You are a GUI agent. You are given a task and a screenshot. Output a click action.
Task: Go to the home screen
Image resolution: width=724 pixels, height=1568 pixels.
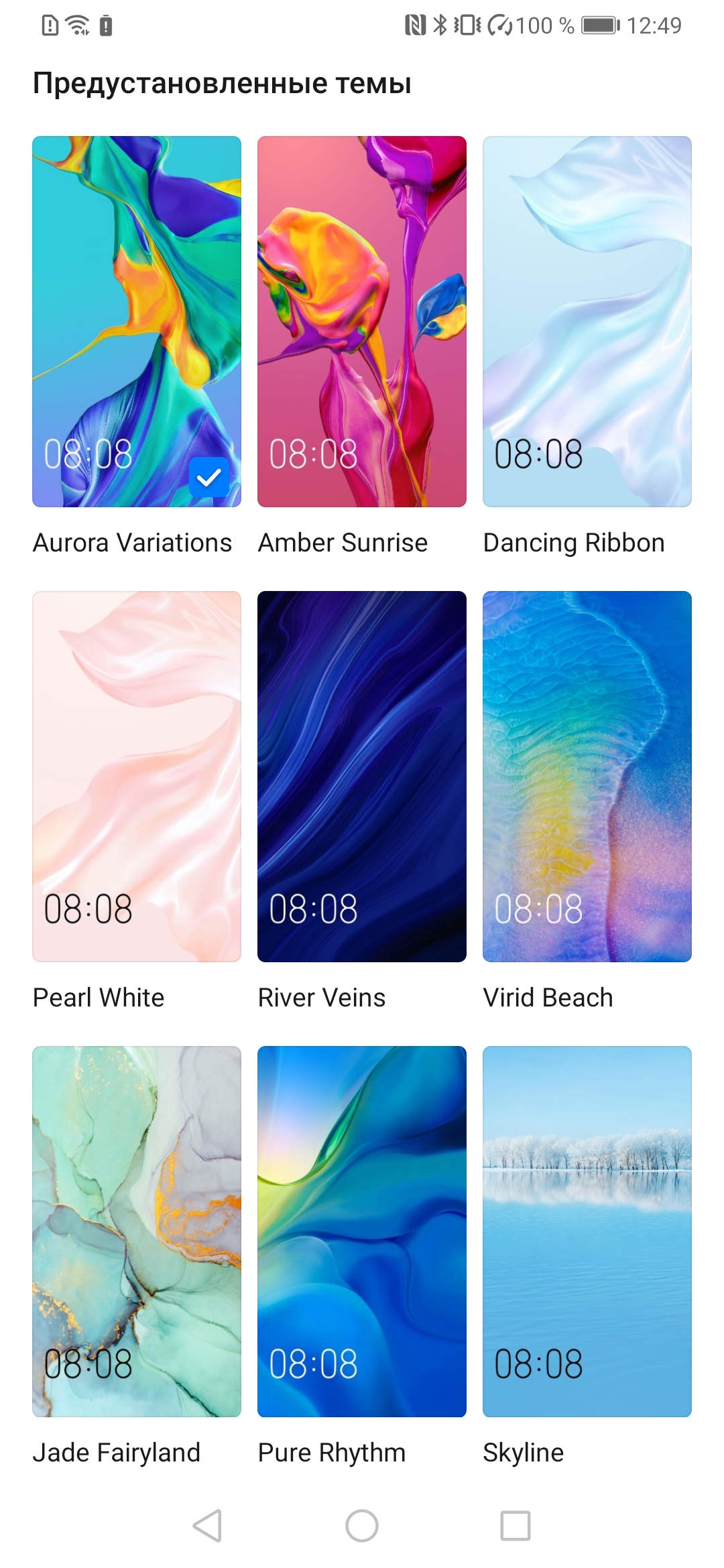(x=362, y=1526)
